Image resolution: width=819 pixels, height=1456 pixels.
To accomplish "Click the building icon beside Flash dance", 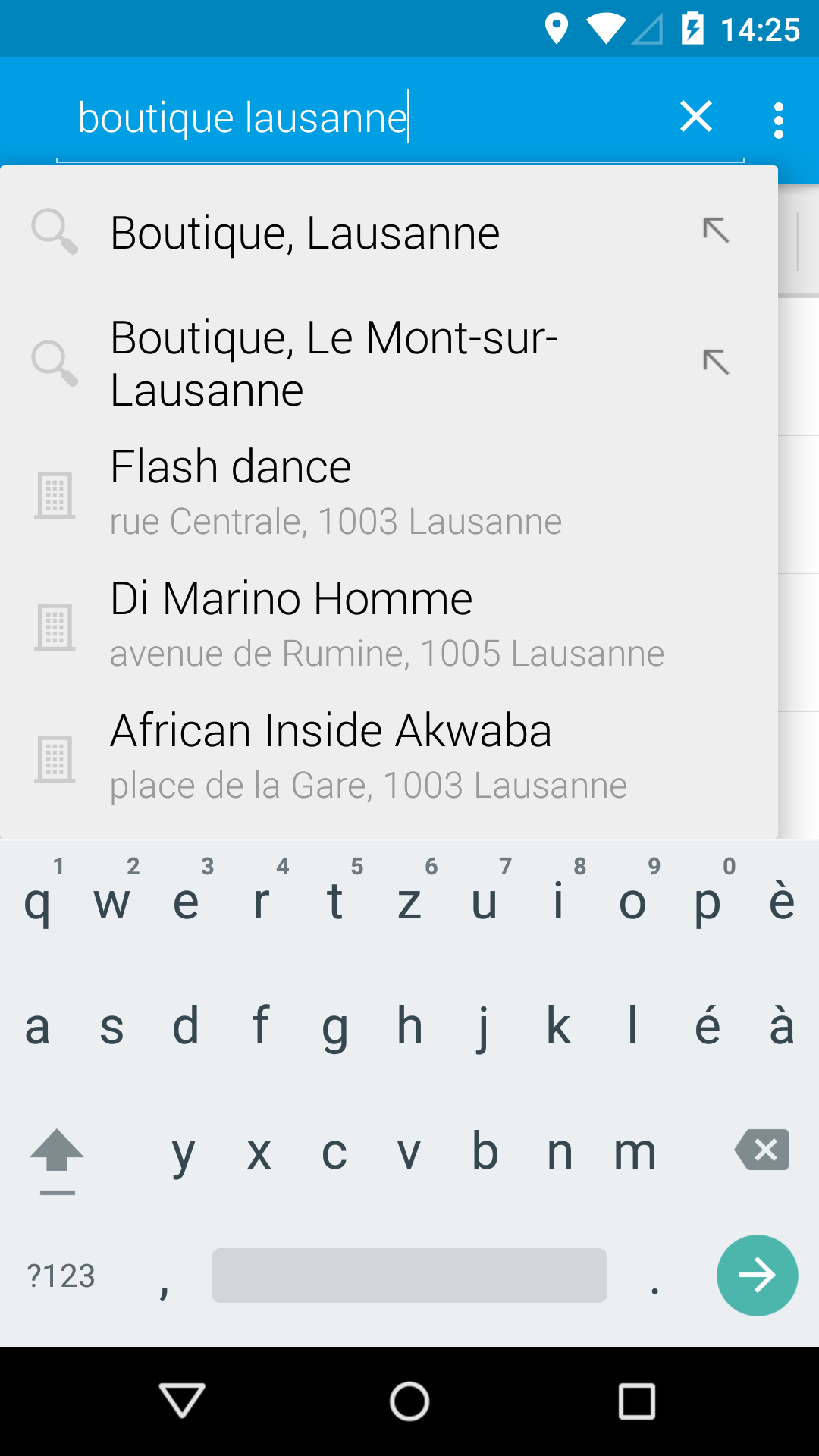I will (56, 493).
